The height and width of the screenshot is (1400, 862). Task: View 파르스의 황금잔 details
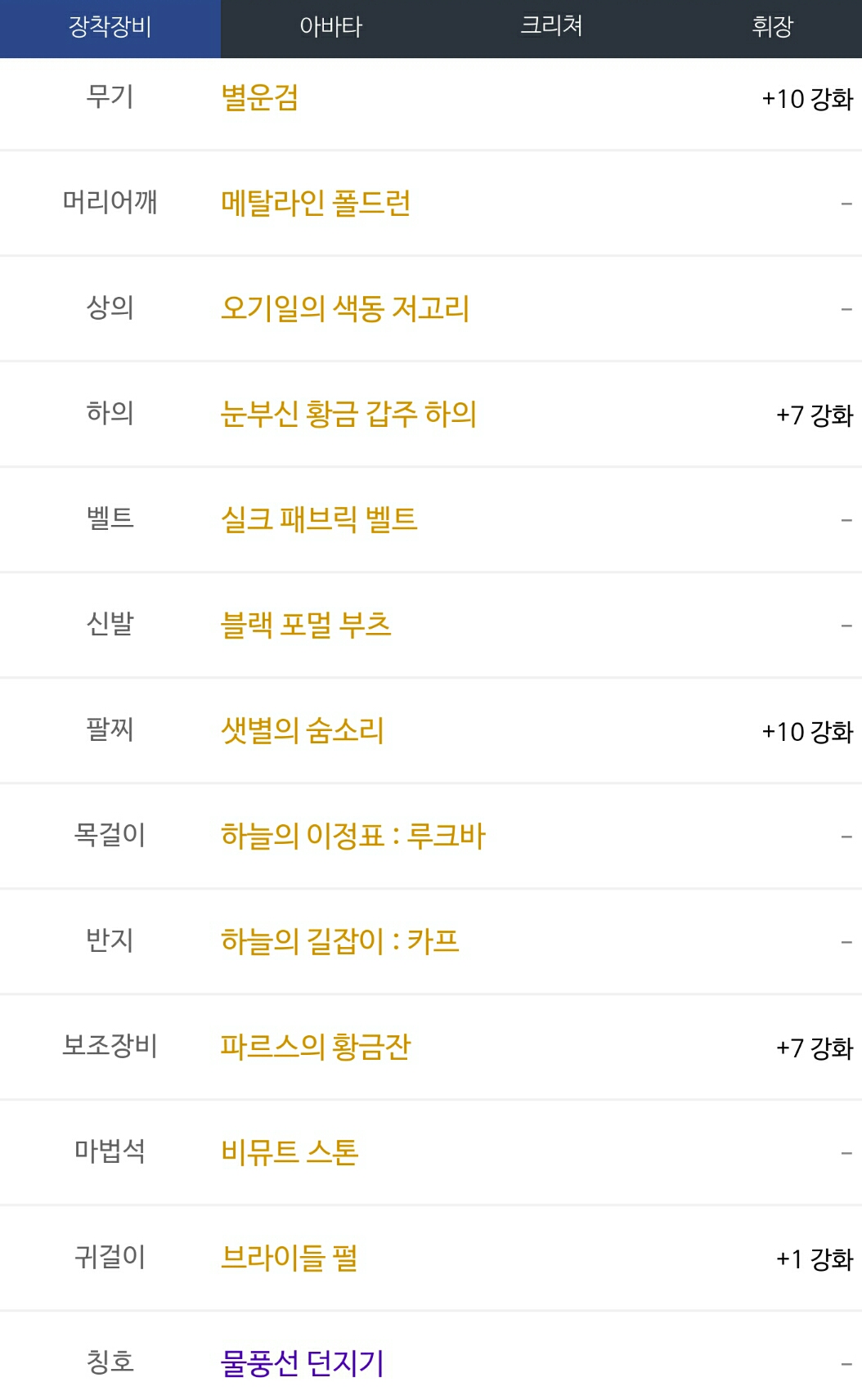point(316,1047)
